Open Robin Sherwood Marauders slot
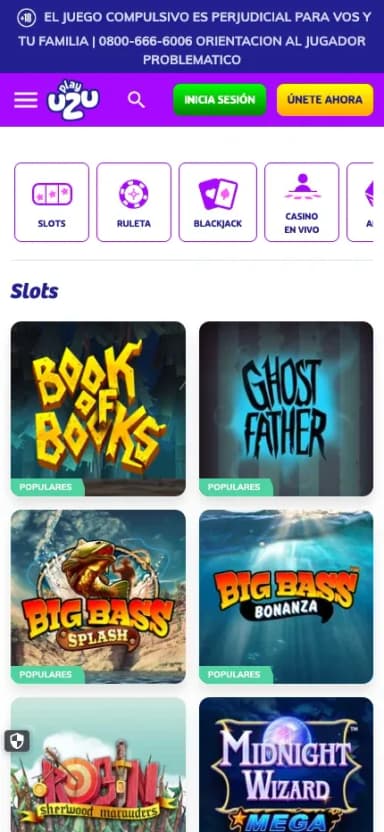Screen dimensions: 384x832 [x=98, y=765]
